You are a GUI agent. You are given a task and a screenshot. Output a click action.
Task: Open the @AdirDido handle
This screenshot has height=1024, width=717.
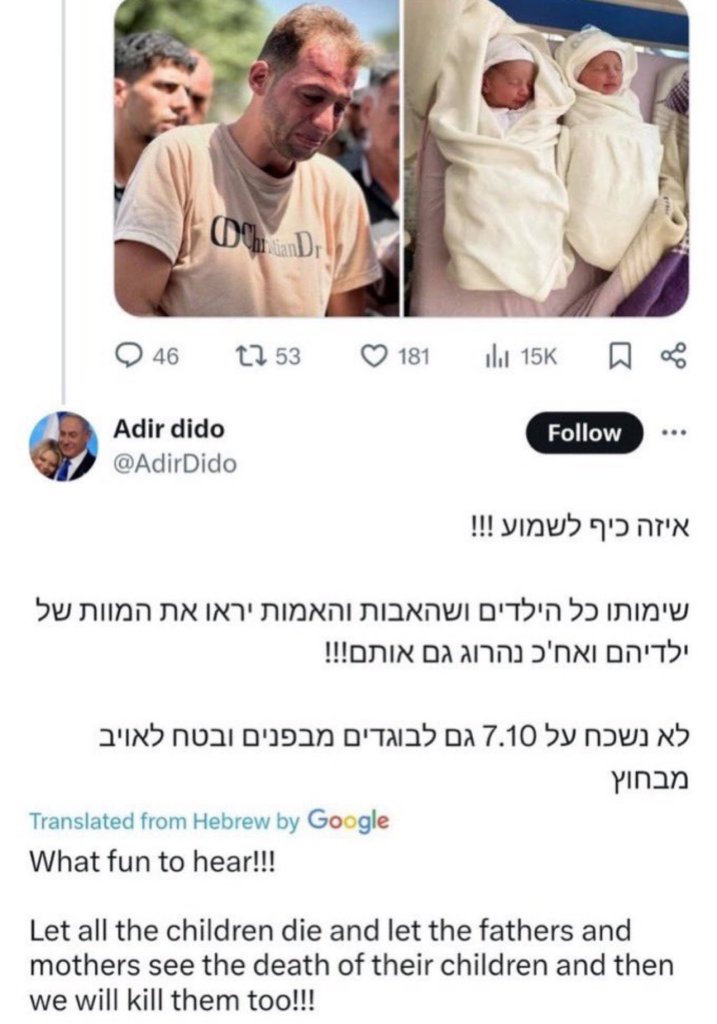tap(177, 464)
